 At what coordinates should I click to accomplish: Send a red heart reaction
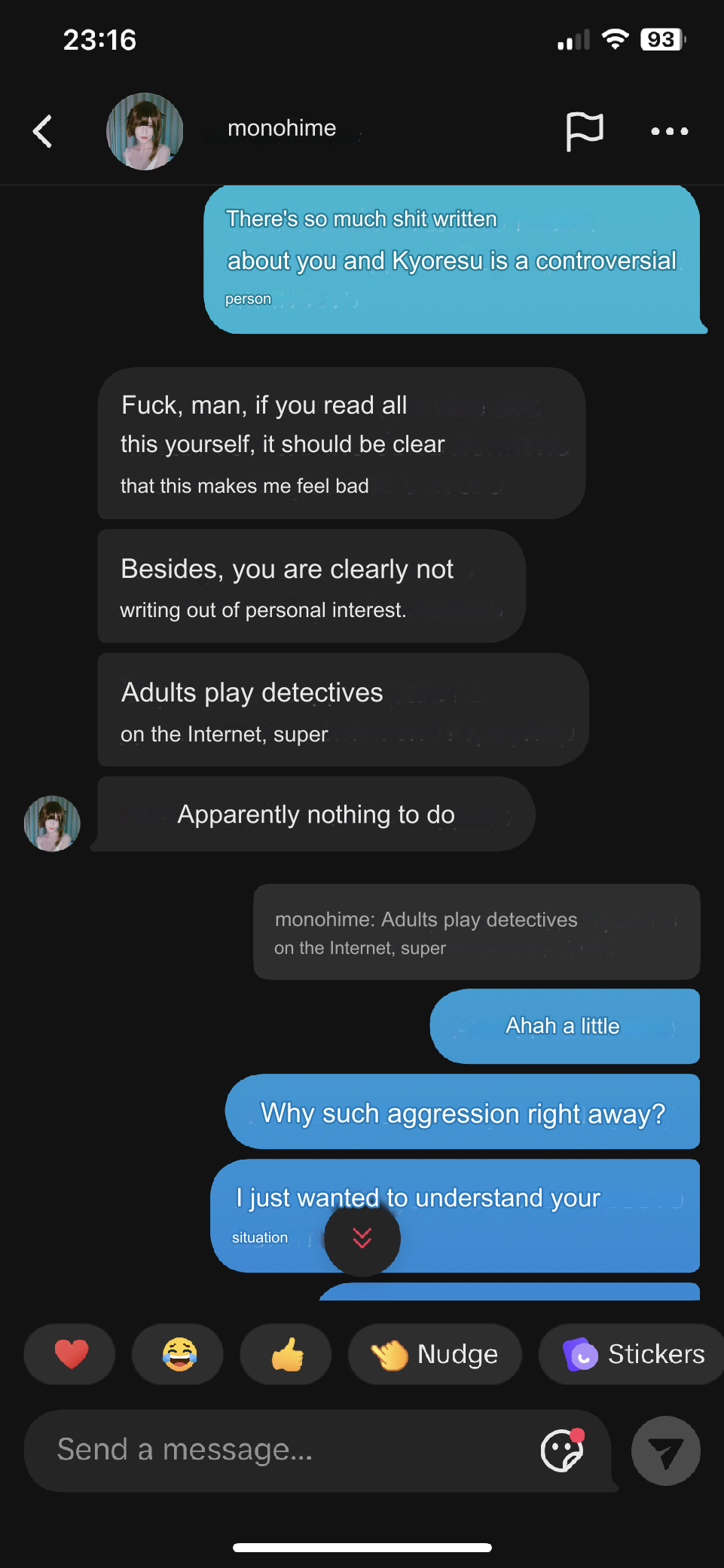pyautogui.click(x=70, y=1354)
